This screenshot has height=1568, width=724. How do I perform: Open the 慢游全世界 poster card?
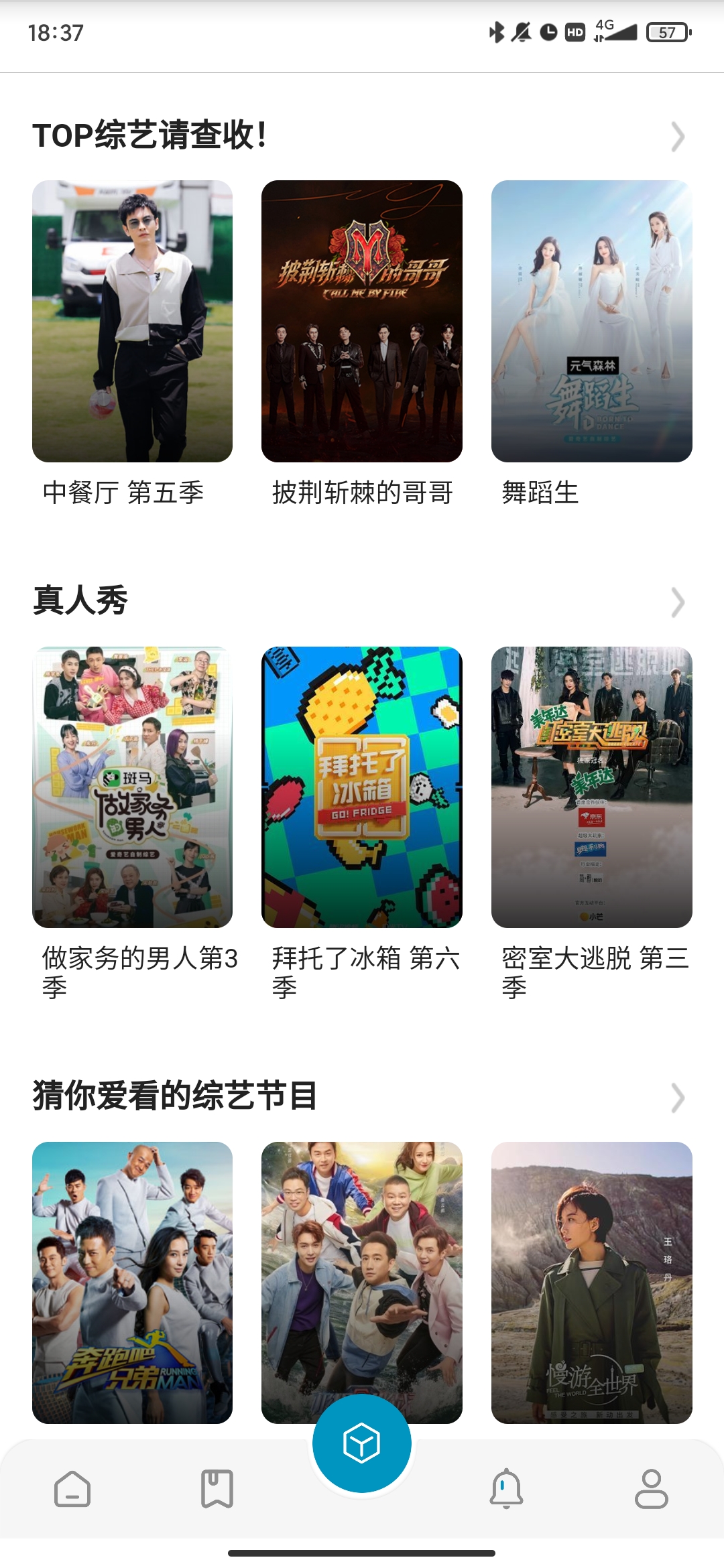[x=591, y=1283]
